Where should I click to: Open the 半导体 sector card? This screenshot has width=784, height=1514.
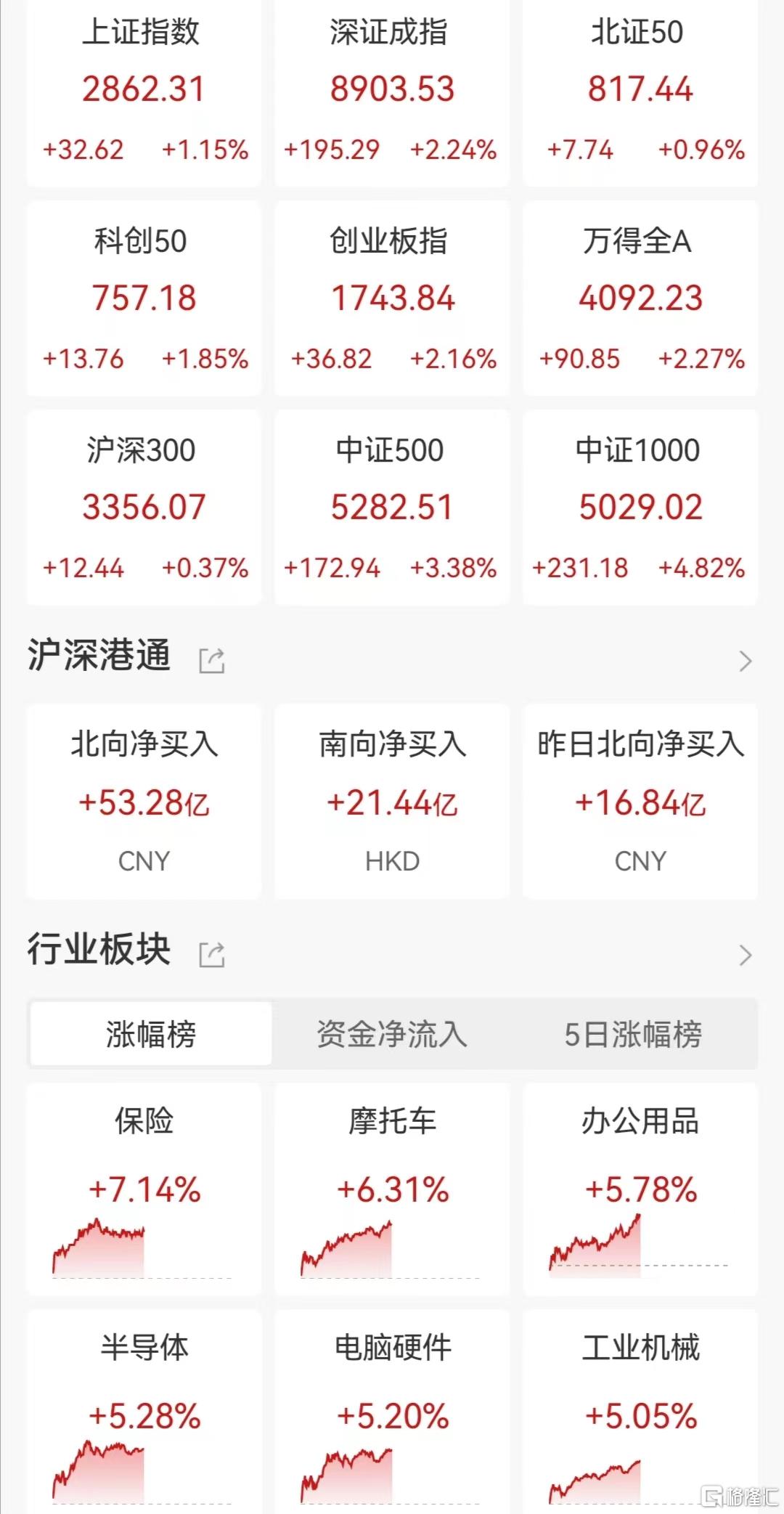point(144,1412)
